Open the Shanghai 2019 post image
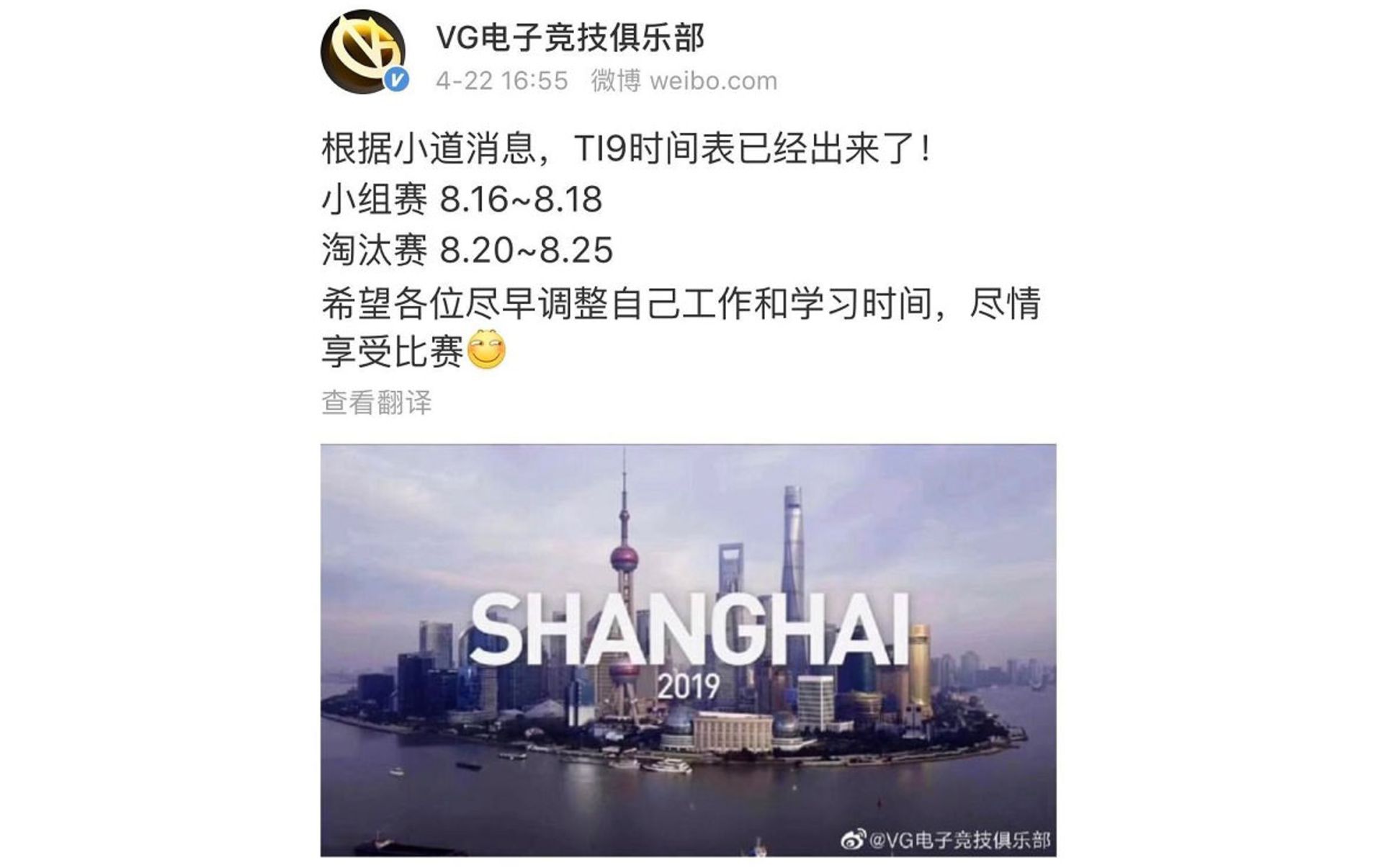 click(x=688, y=650)
